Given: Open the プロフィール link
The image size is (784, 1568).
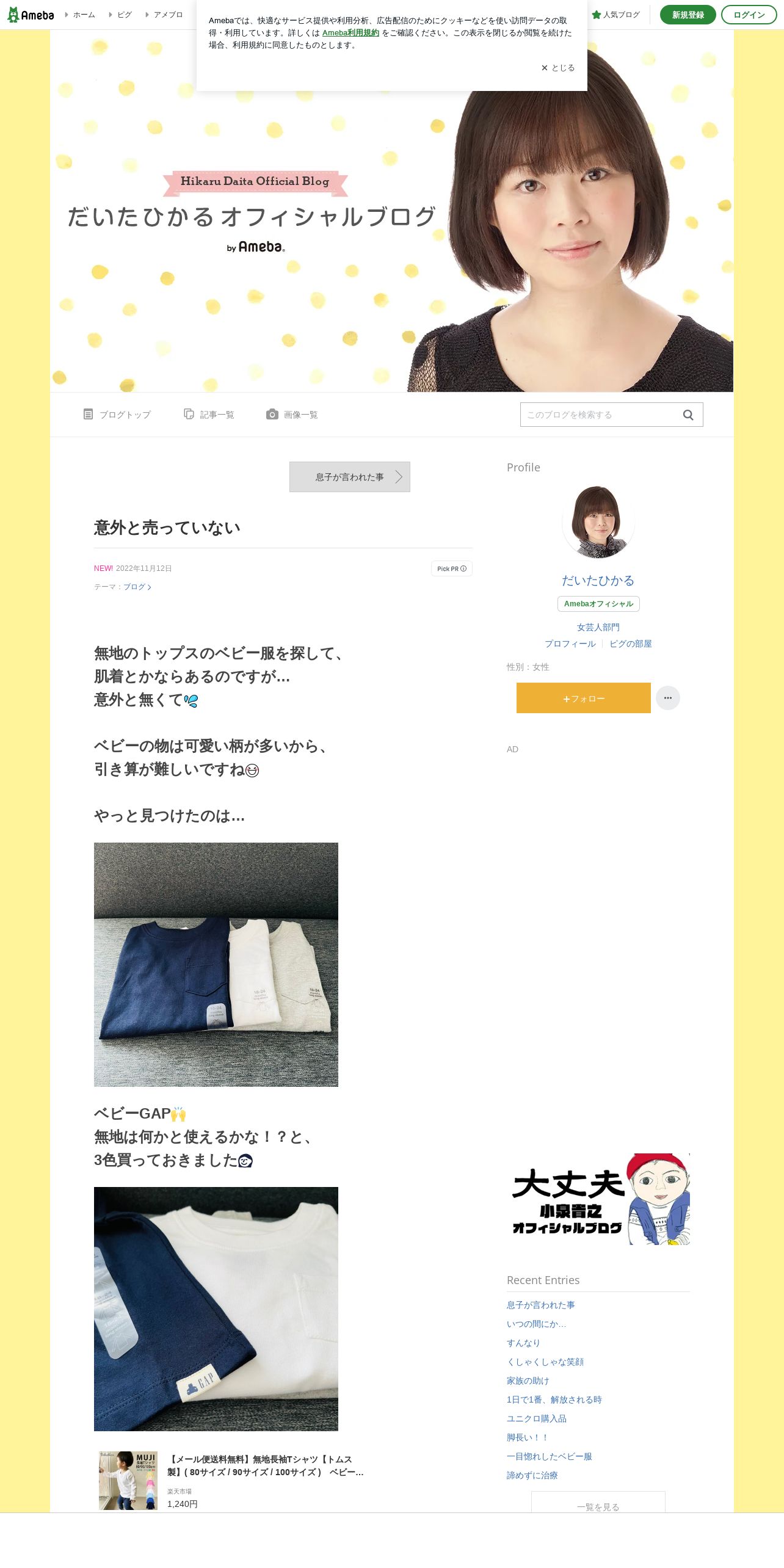Looking at the screenshot, I should click(570, 644).
